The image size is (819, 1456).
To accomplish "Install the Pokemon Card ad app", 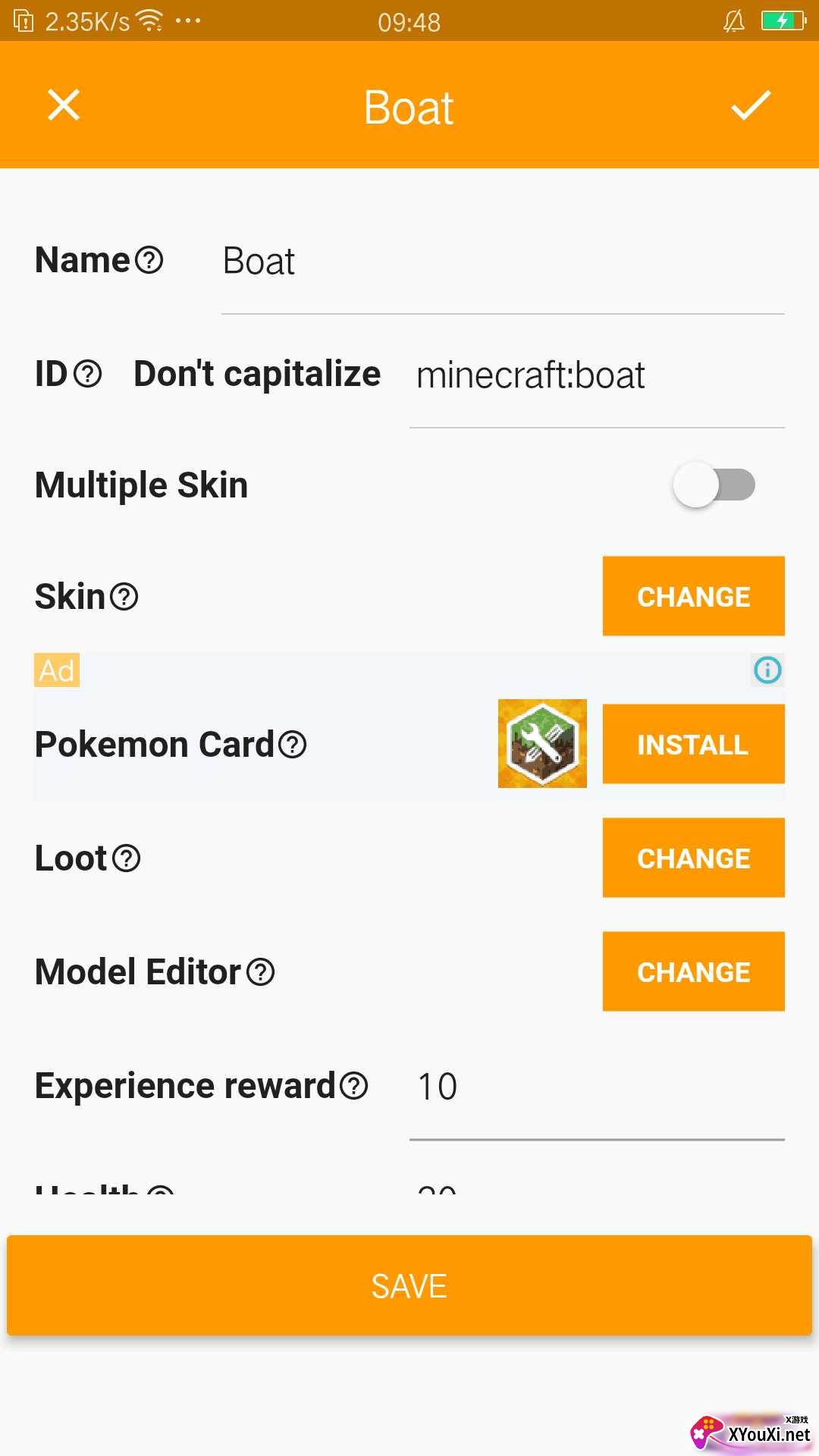I will point(693,744).
